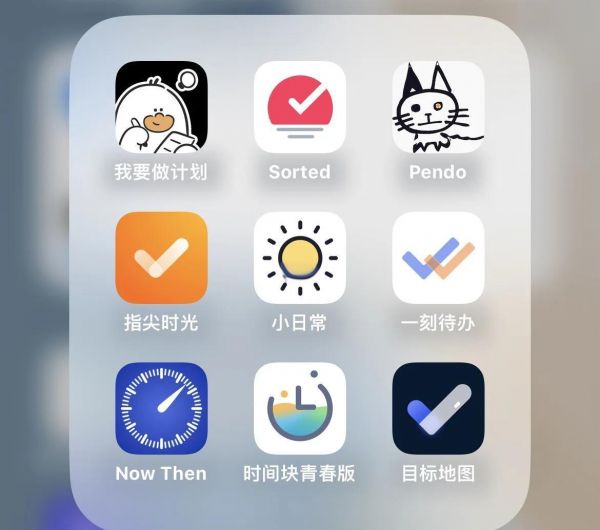The width and height of the screenshot is (600, 530).
Task: Launch the Sorted app
Action: tap(300, 107)
